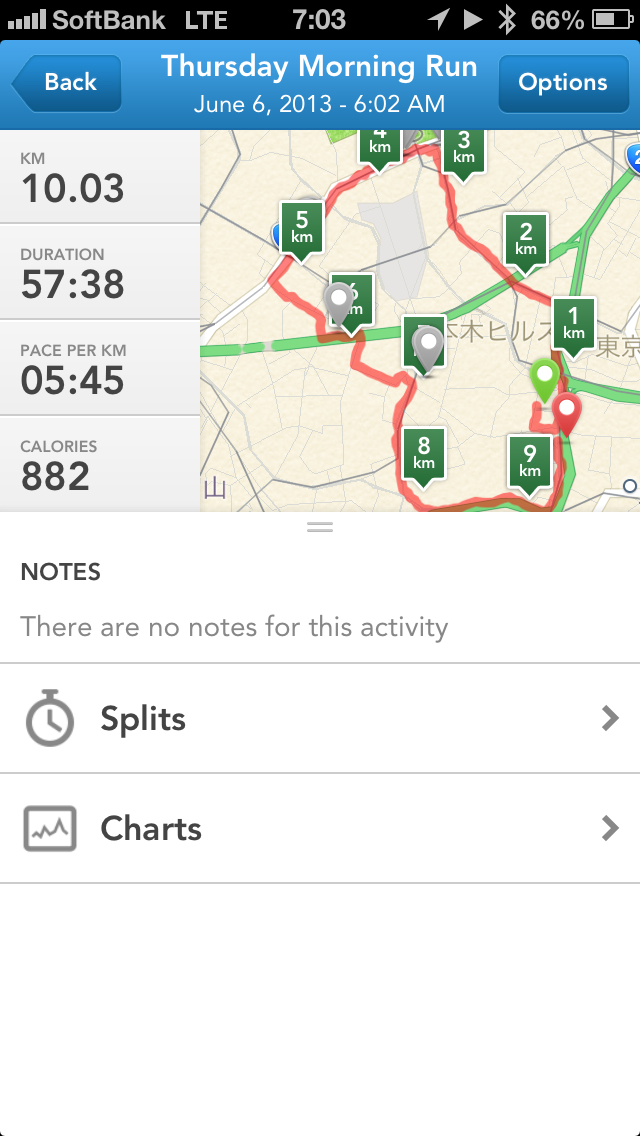Open the Options menu
Viewport: 640px width, 1136px height.
(562, 83)
